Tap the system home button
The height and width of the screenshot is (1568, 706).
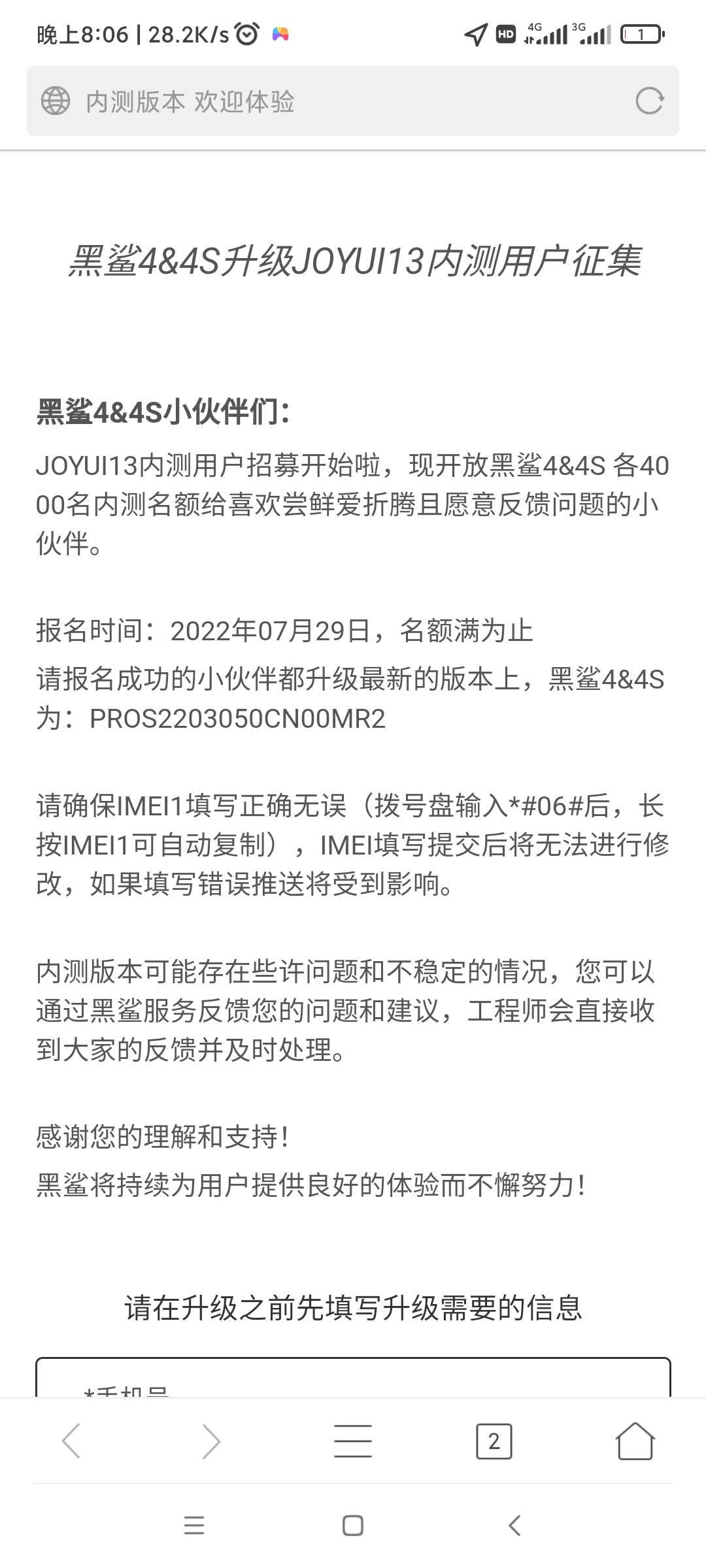[x=353, y=1526]
